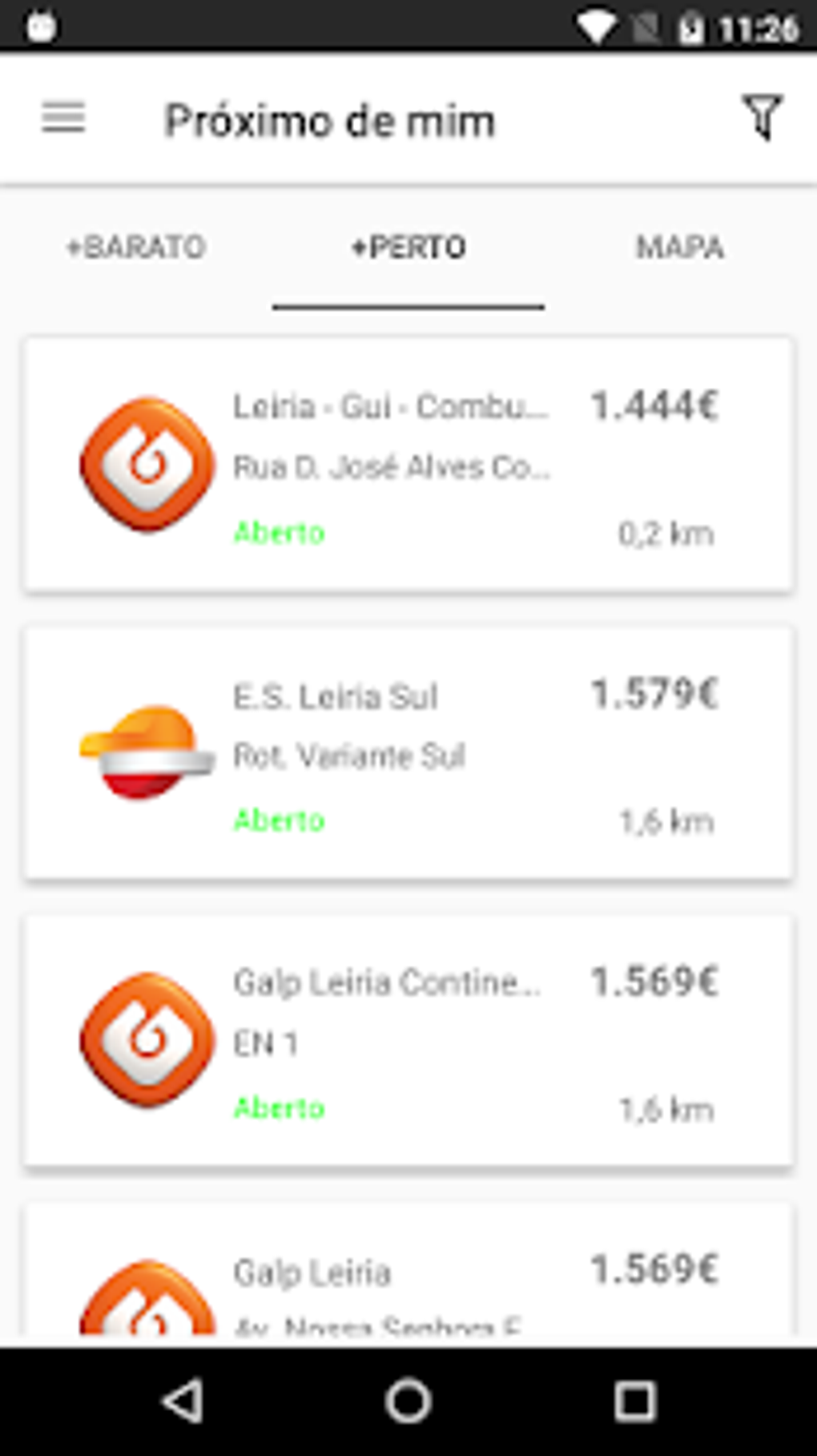Open the E.S. Leiria Sul station card
This screenshot has width=817, height=1456.
pos(408,754)
